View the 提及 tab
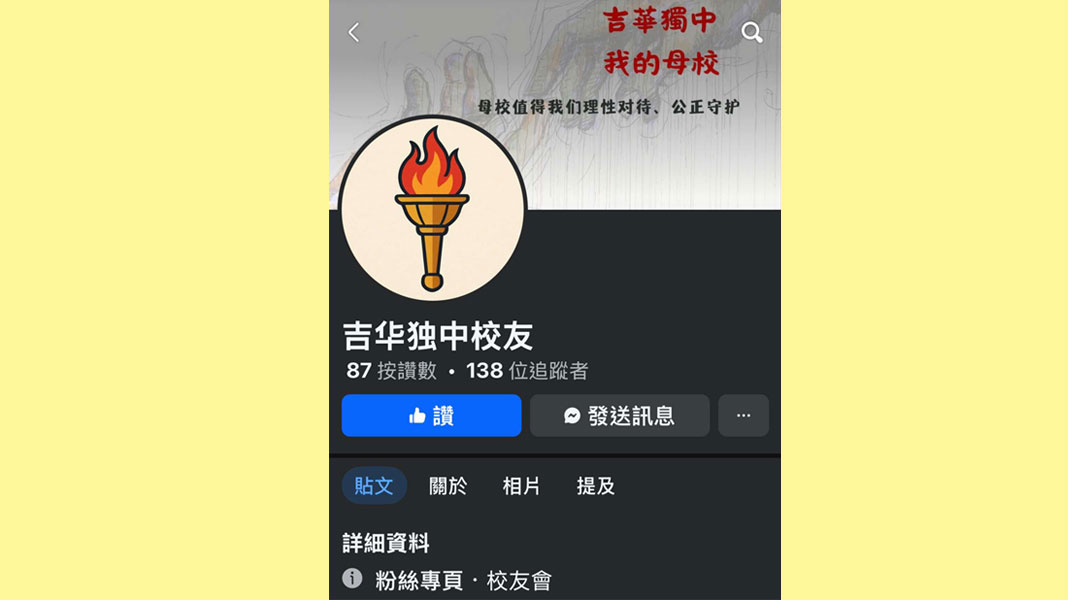 coord(595,486)
